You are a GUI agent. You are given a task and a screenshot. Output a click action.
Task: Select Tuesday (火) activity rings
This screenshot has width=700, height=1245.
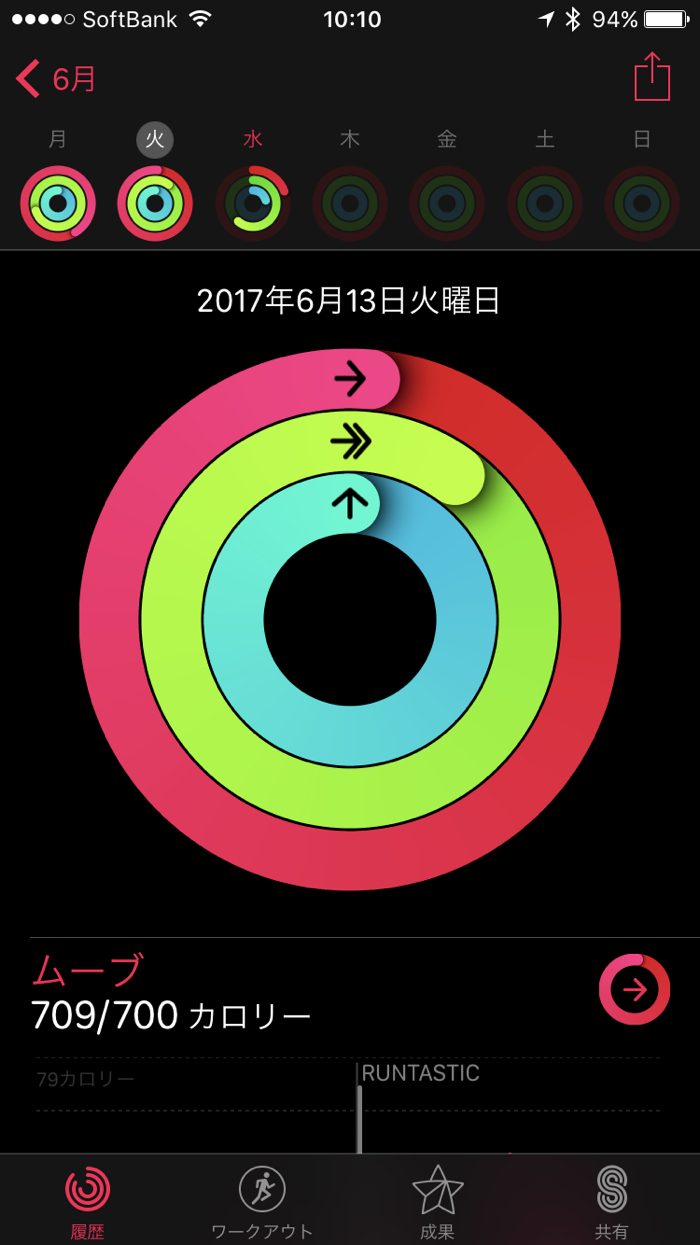pos(155,204)
